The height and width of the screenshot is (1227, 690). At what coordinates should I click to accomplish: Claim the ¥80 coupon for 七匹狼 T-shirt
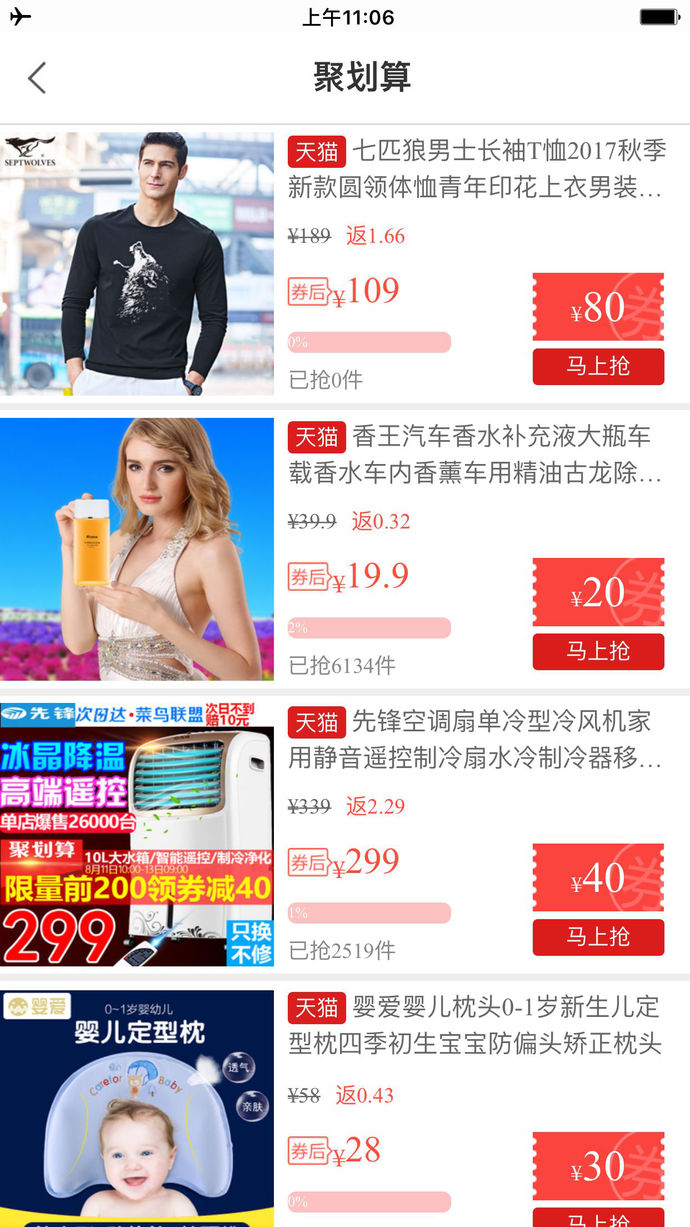point(598,307)
